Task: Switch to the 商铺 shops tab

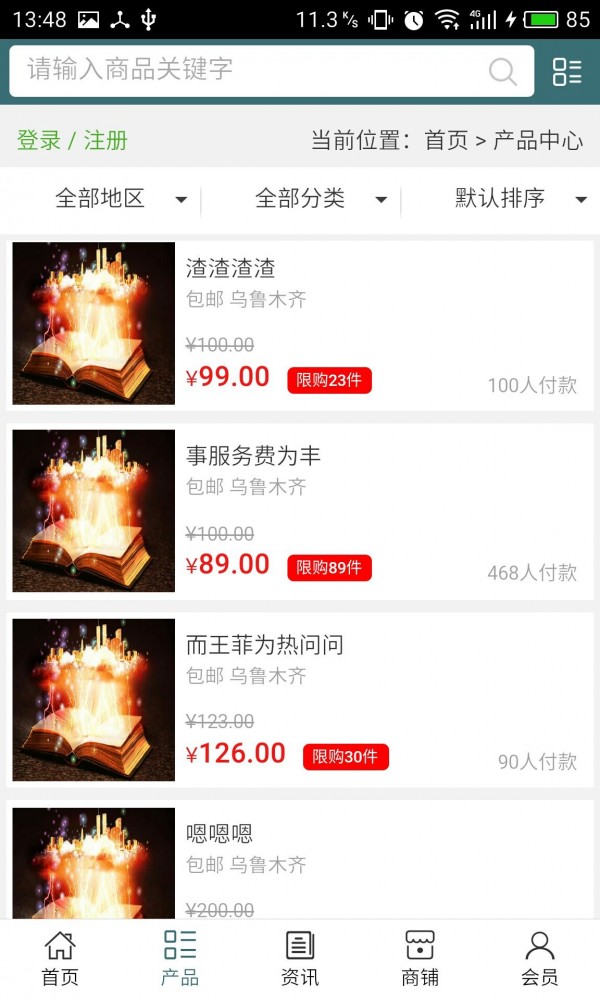Action: tap(420, 958)
